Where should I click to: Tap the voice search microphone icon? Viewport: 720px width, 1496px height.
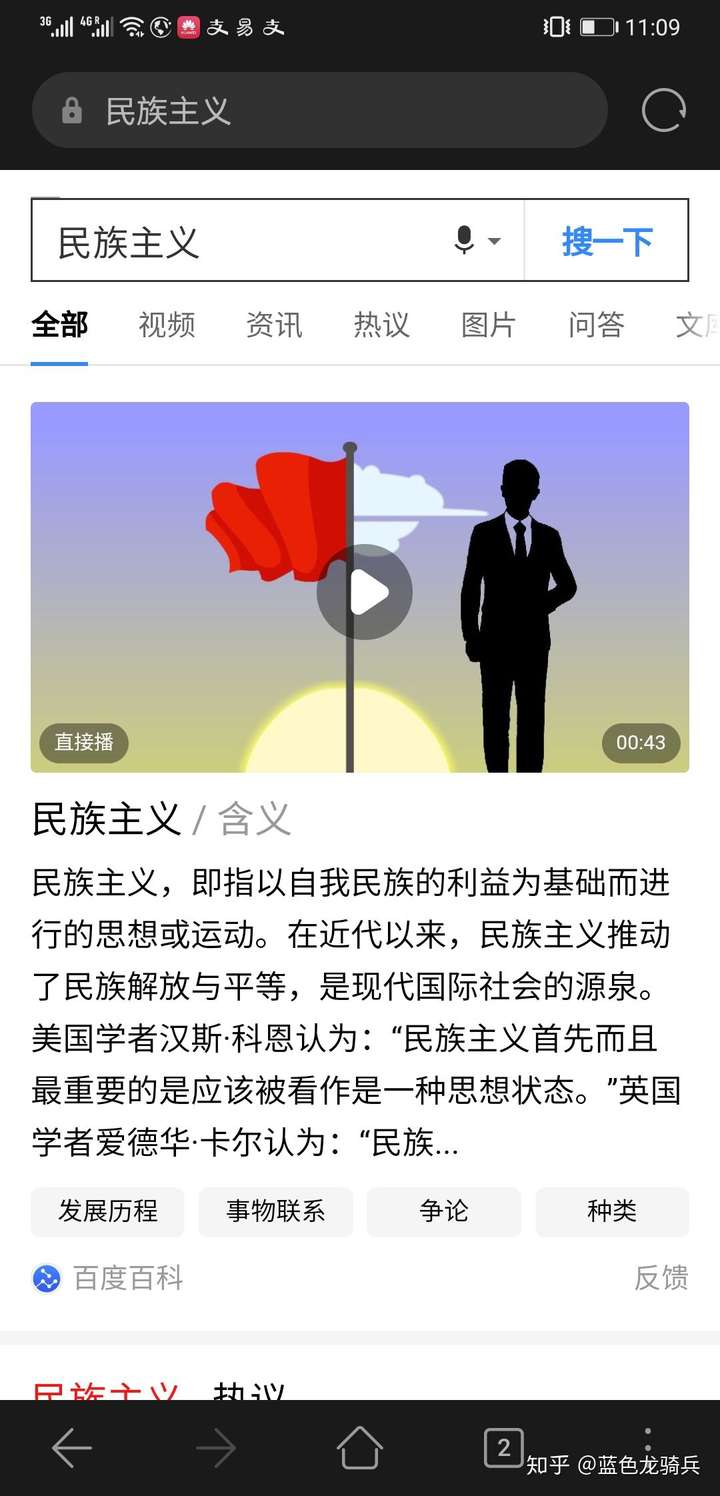click(x=460, y=240)
